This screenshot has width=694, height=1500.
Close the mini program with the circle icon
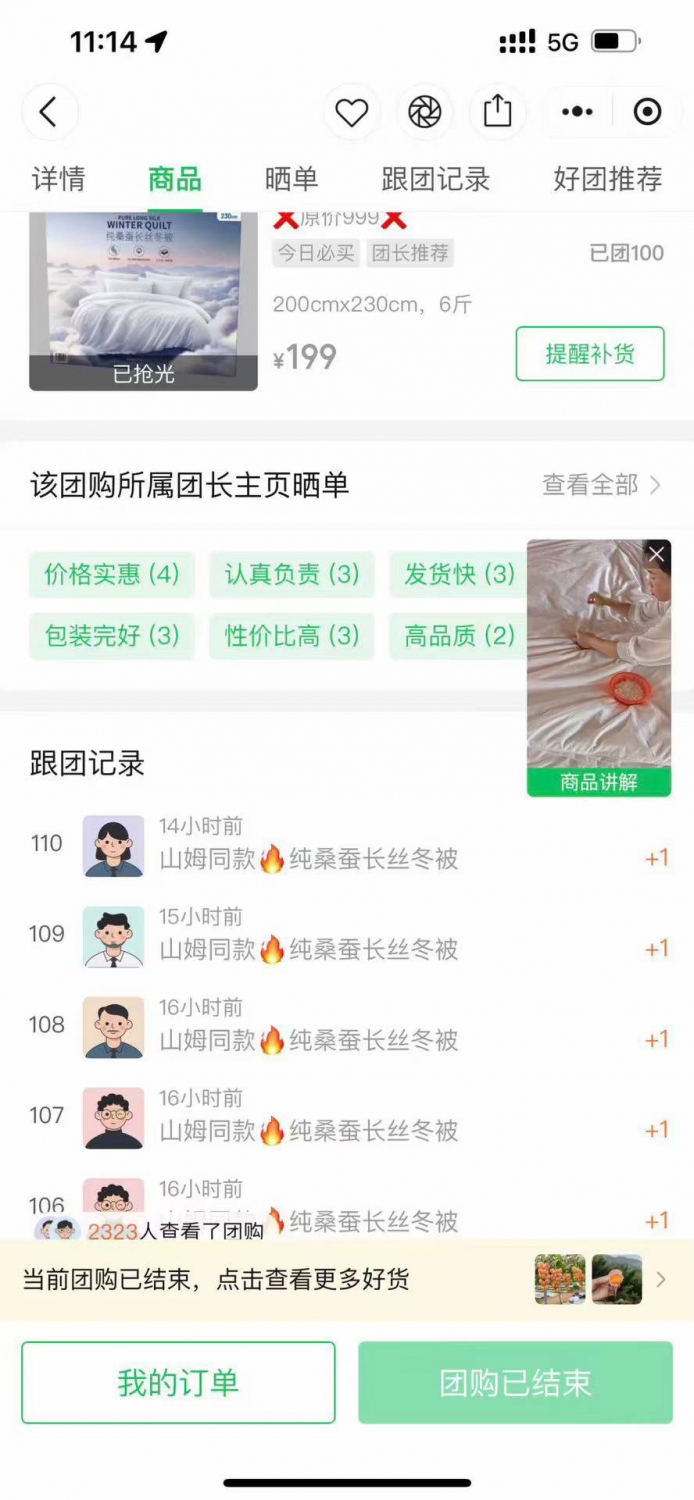click(x=648, y=112)
